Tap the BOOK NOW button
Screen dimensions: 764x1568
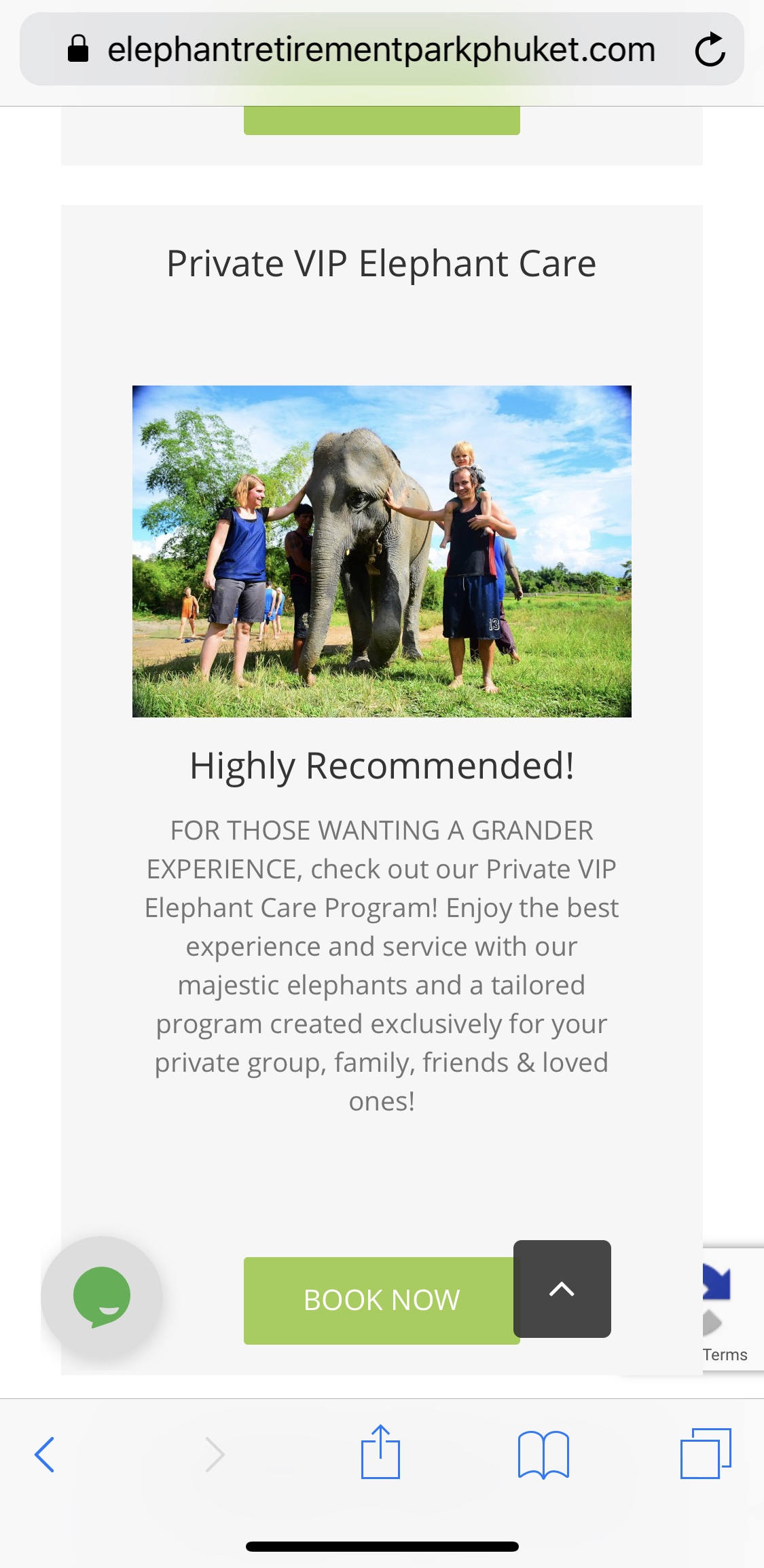coord(380,1300)
